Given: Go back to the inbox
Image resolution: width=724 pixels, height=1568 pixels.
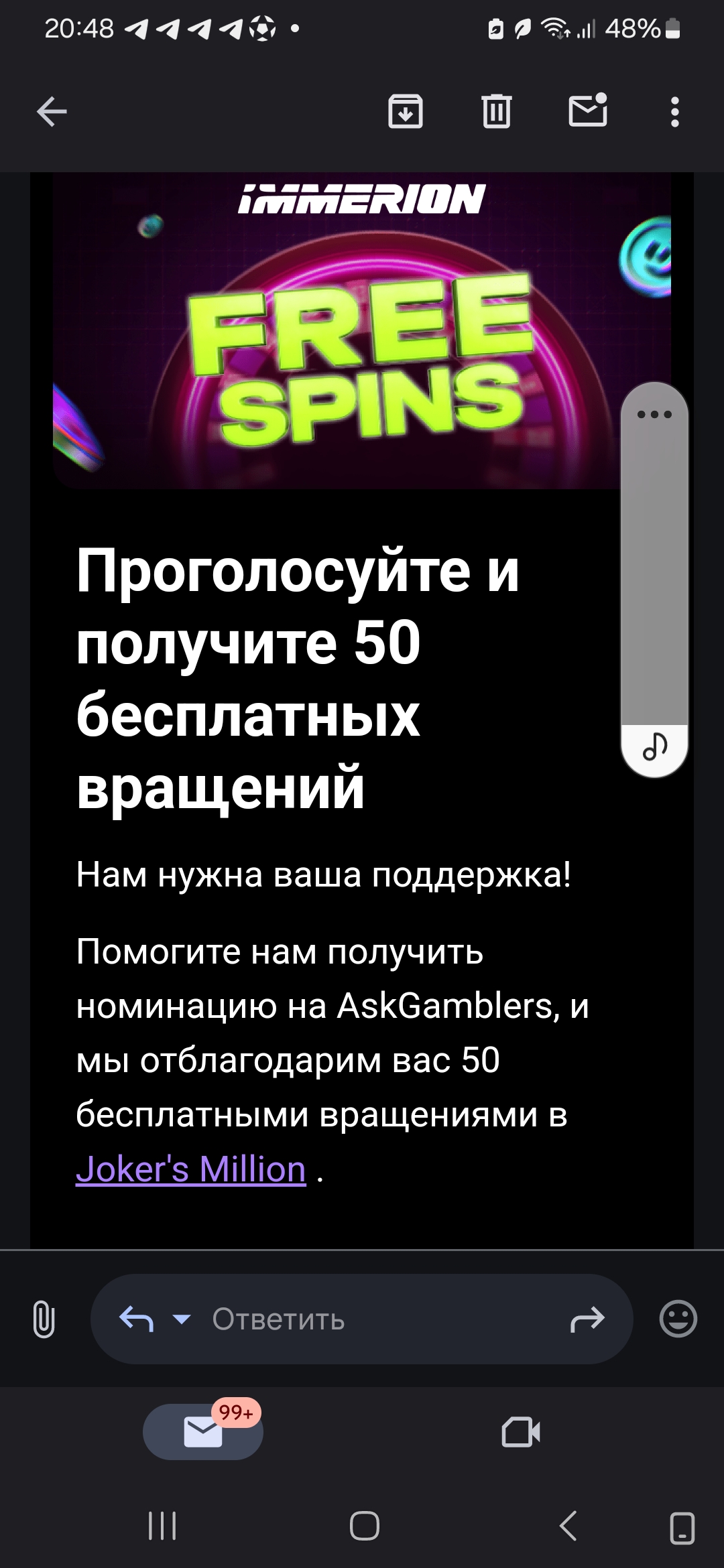Looking at the screenshot, I should 52,111.
